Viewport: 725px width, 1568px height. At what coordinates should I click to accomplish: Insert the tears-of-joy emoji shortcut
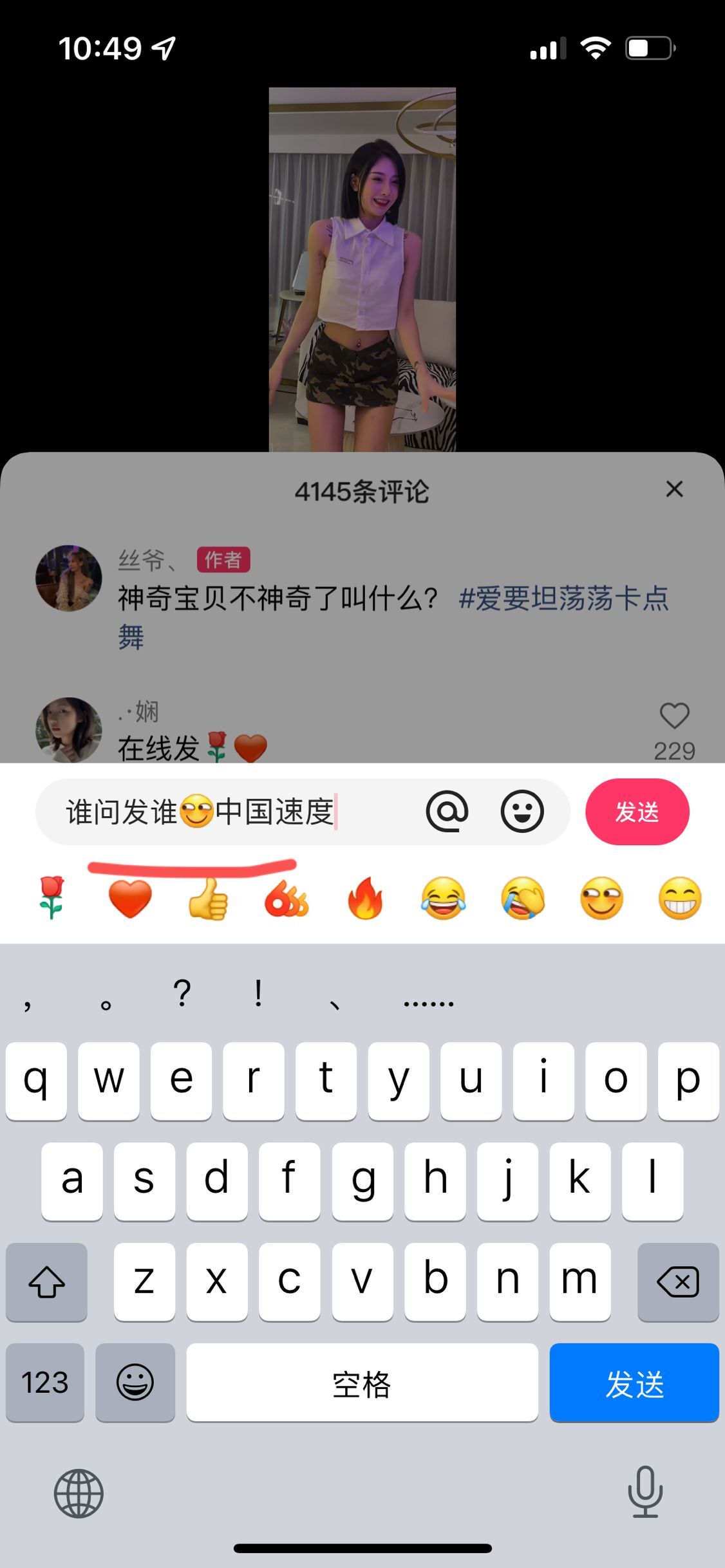[444, 898]
